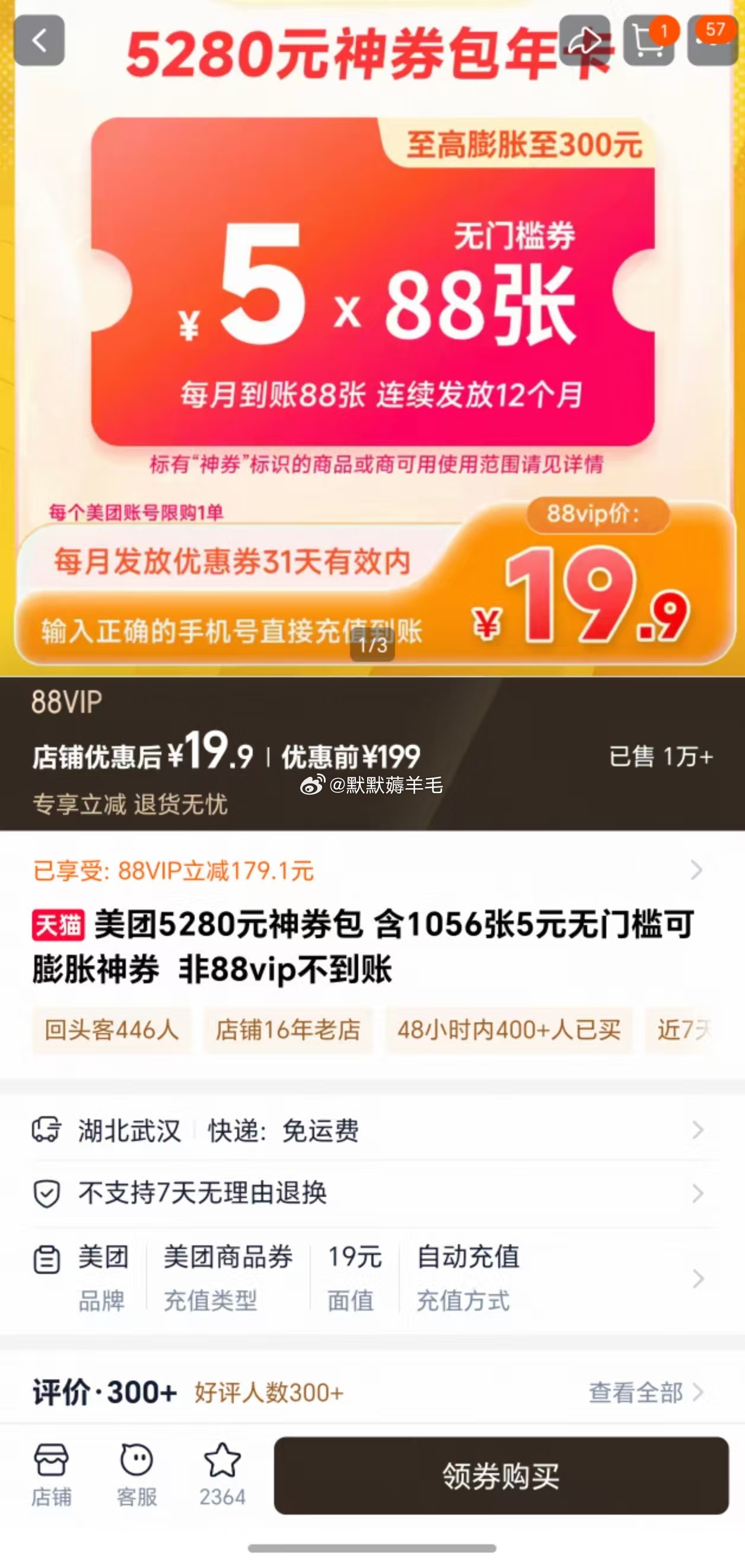
Task: Open the 店铺 store page
Action: (52, 1474)
